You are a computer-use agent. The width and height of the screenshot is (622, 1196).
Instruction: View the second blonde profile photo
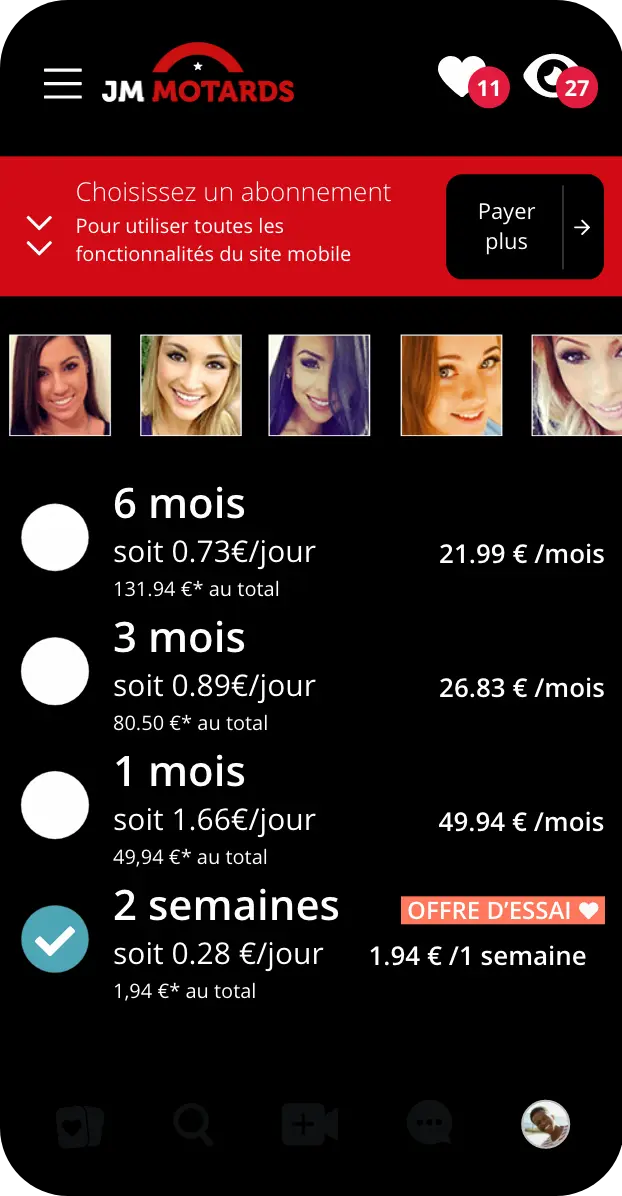coord(190,385)
